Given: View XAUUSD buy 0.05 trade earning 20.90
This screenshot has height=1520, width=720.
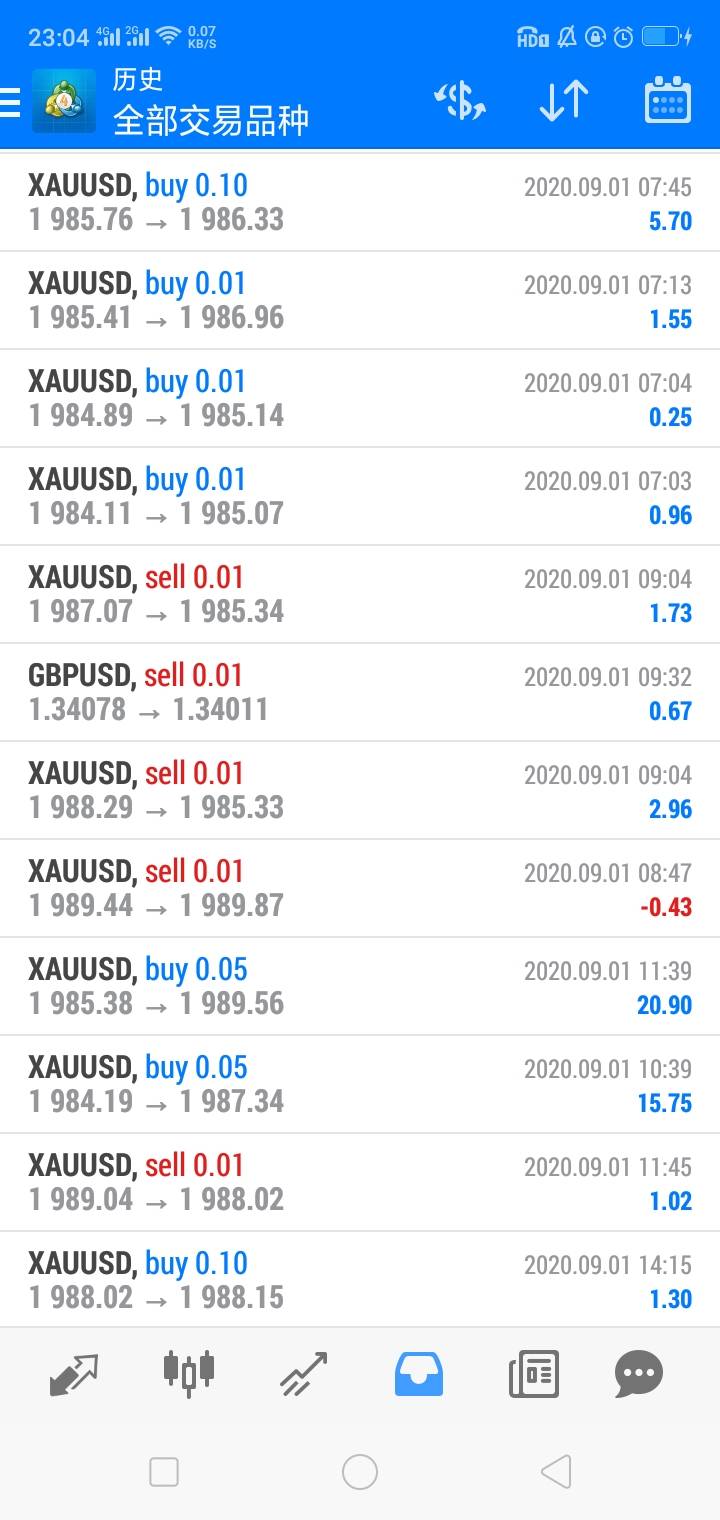Looking at the screenshot, I should (x=360, y=986).
